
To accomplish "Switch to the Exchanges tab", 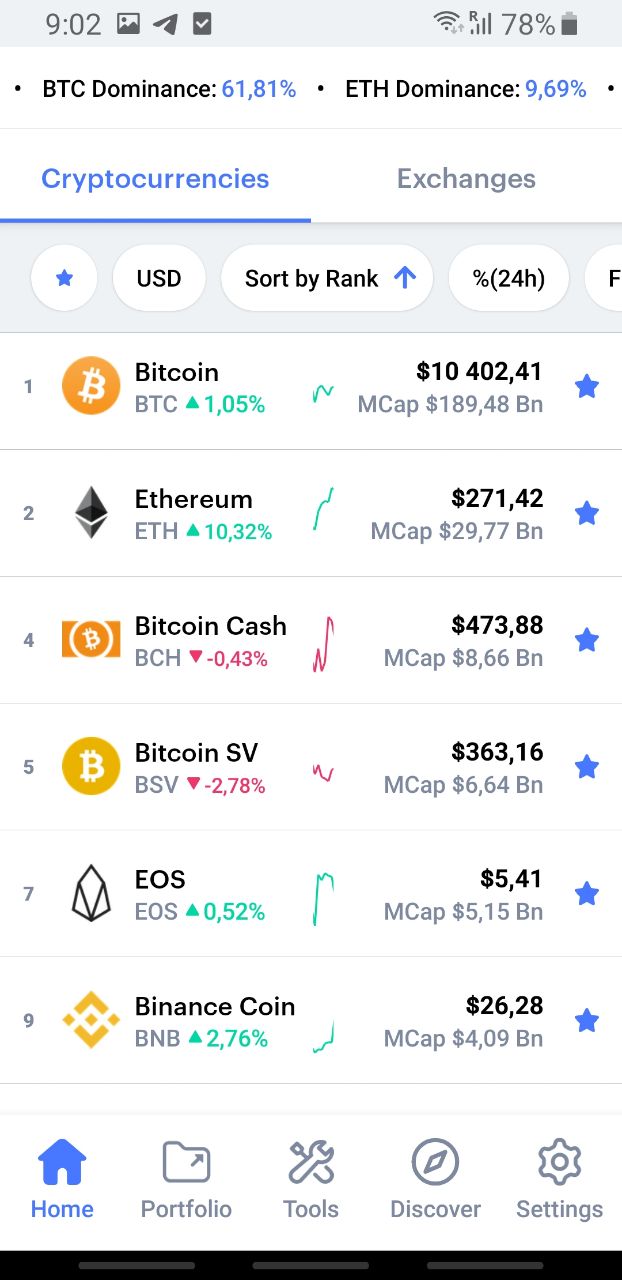I will click(x=466, y=178).
